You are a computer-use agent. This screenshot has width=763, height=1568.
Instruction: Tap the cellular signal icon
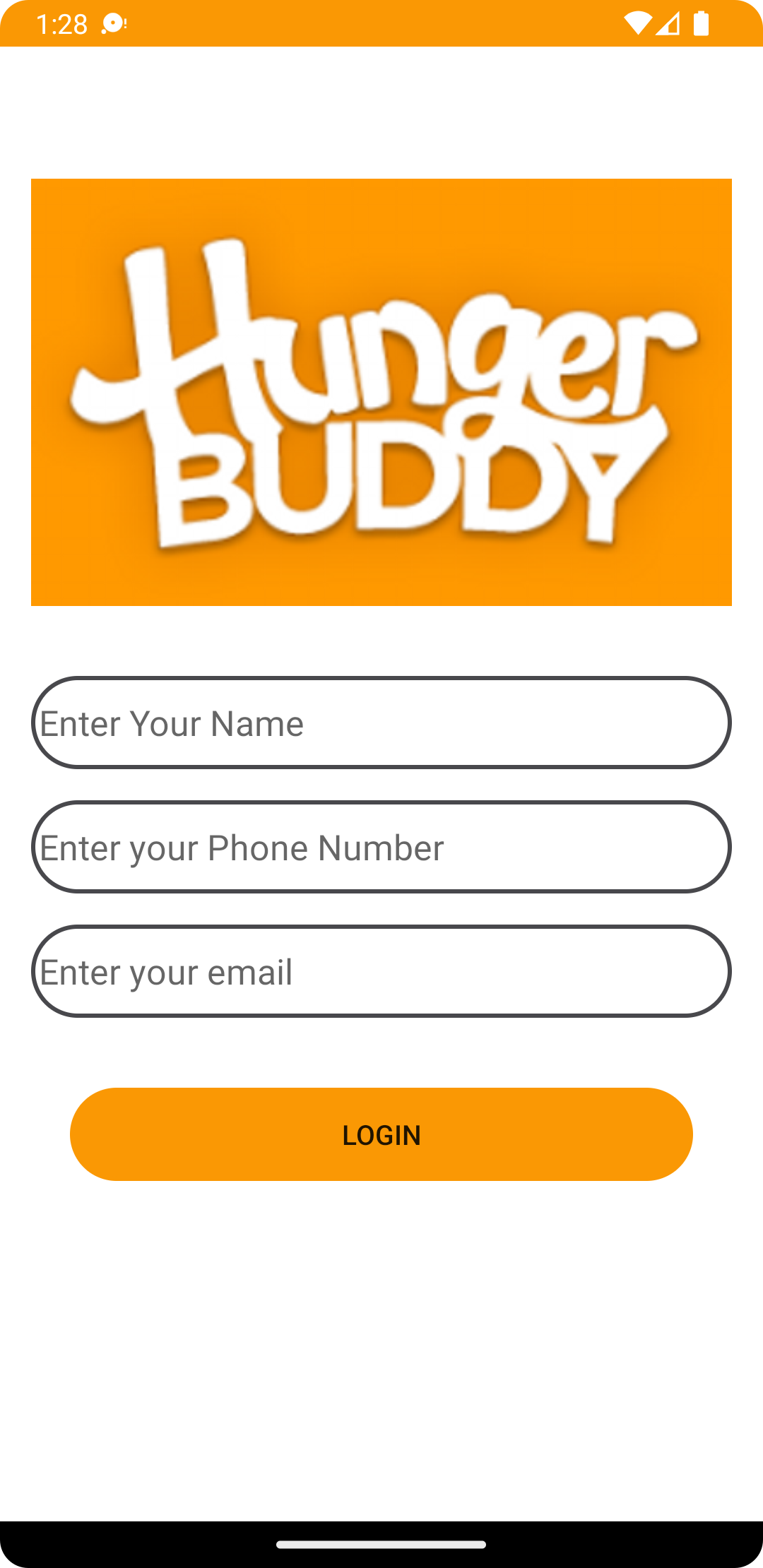click(x=668, y=23)
